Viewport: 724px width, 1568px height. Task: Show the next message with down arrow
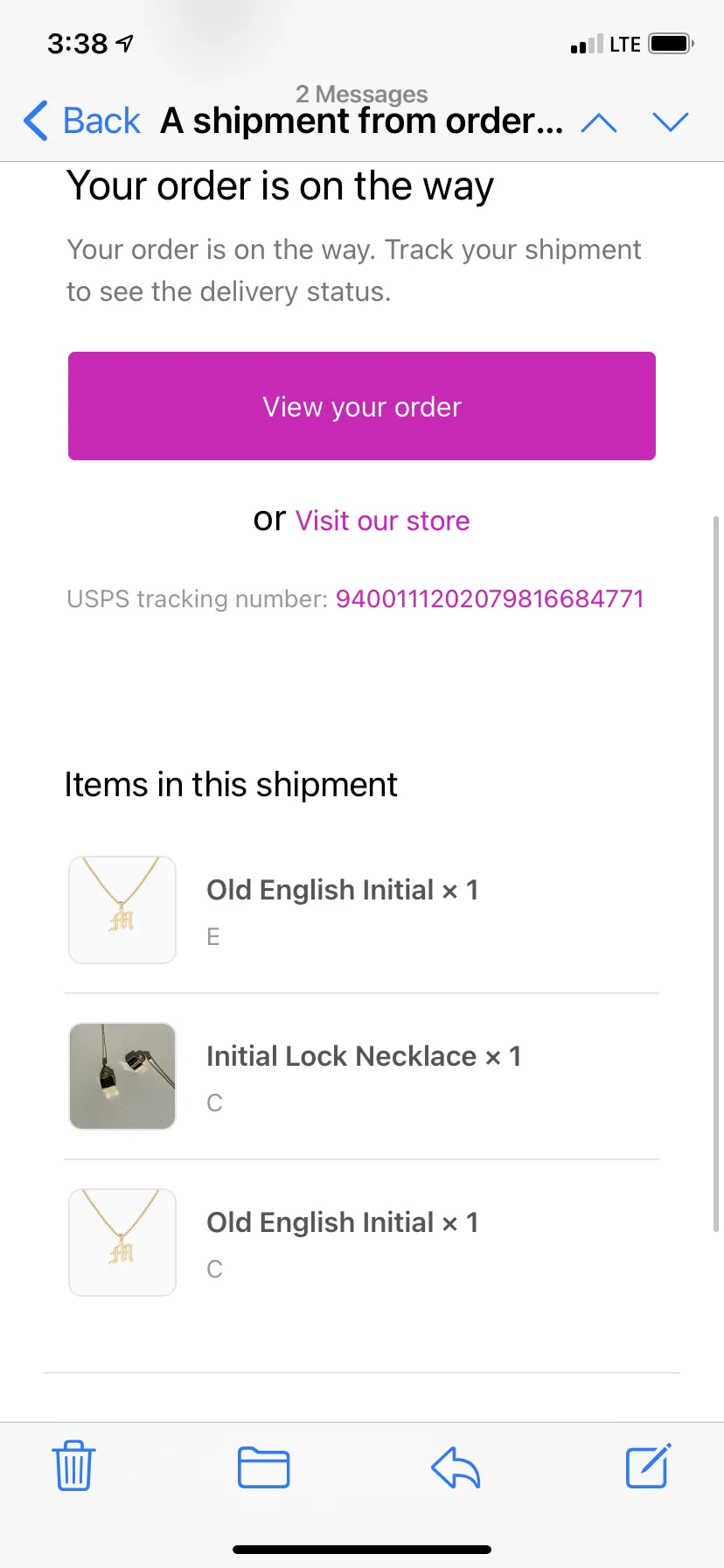click(x=671, y=122)
